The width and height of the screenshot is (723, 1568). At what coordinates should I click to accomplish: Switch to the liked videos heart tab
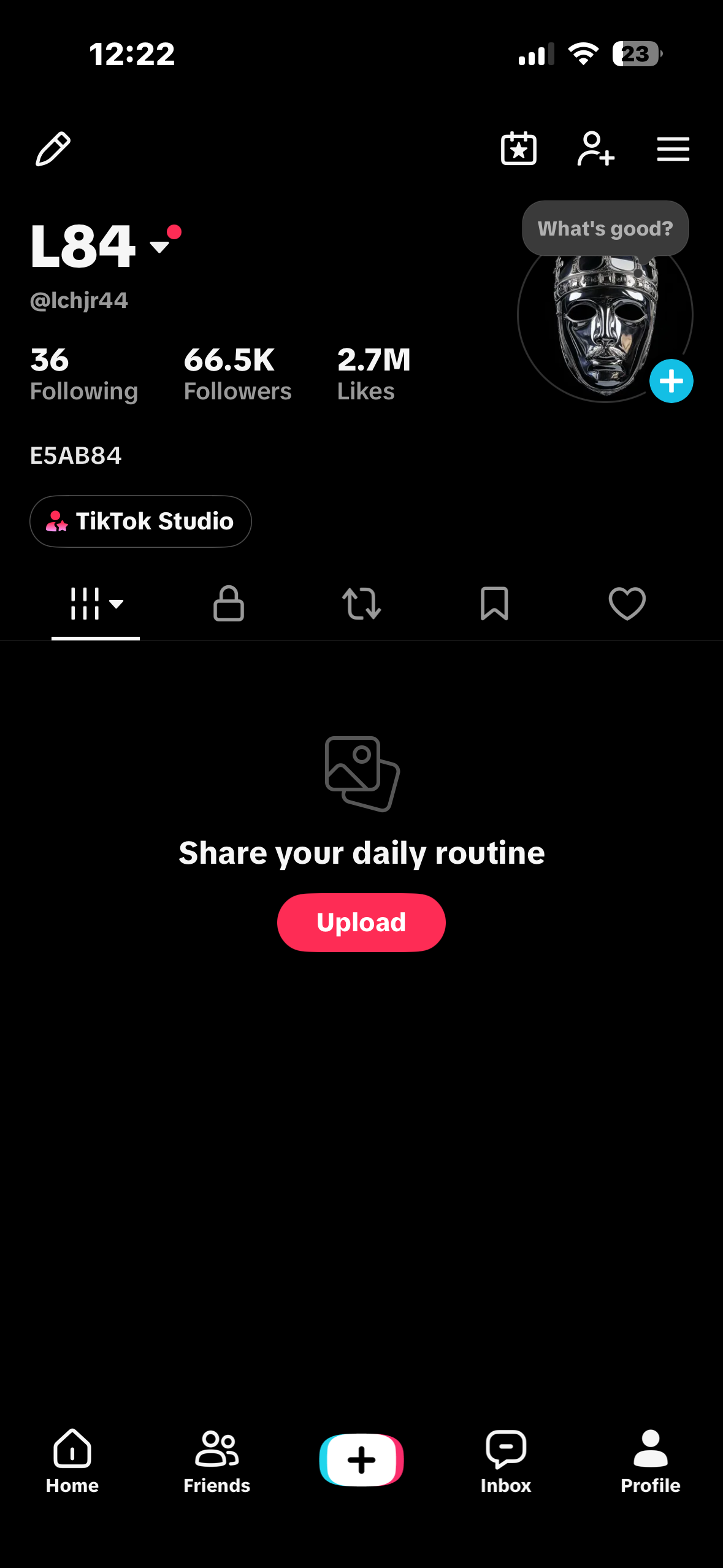627,604
